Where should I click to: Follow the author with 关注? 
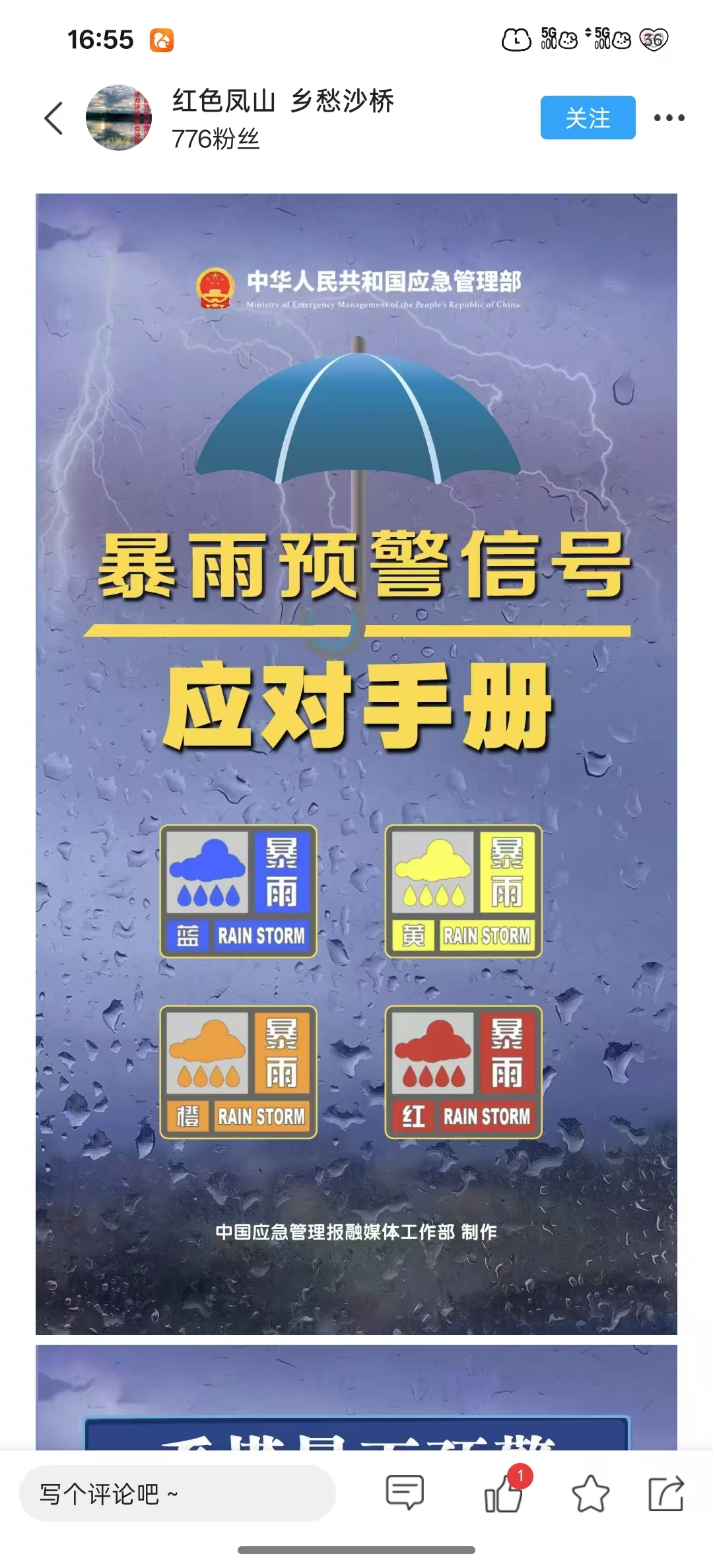pyautogui.click(x=588, y=118)
